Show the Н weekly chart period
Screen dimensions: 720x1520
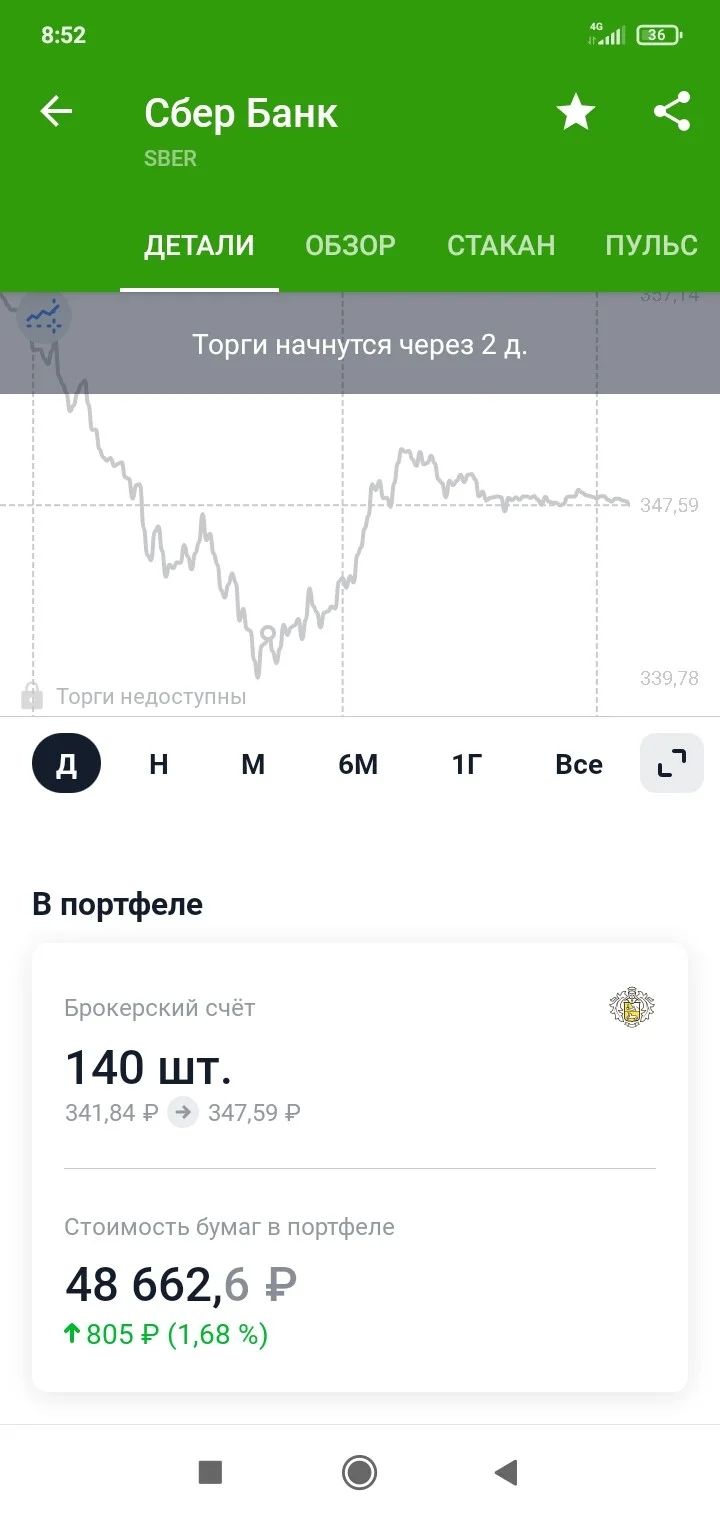[x=158, y=764]
